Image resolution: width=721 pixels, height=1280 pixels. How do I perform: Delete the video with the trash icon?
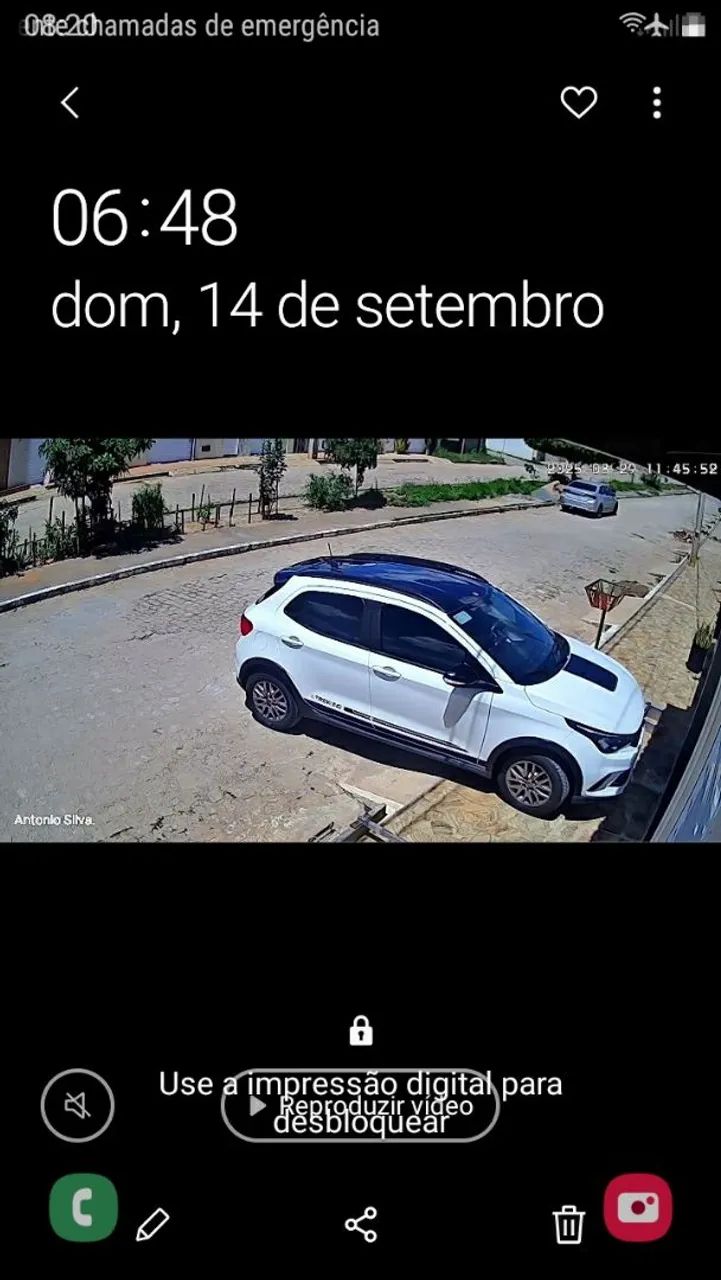pyautogui.click(x=568, y=1224)
